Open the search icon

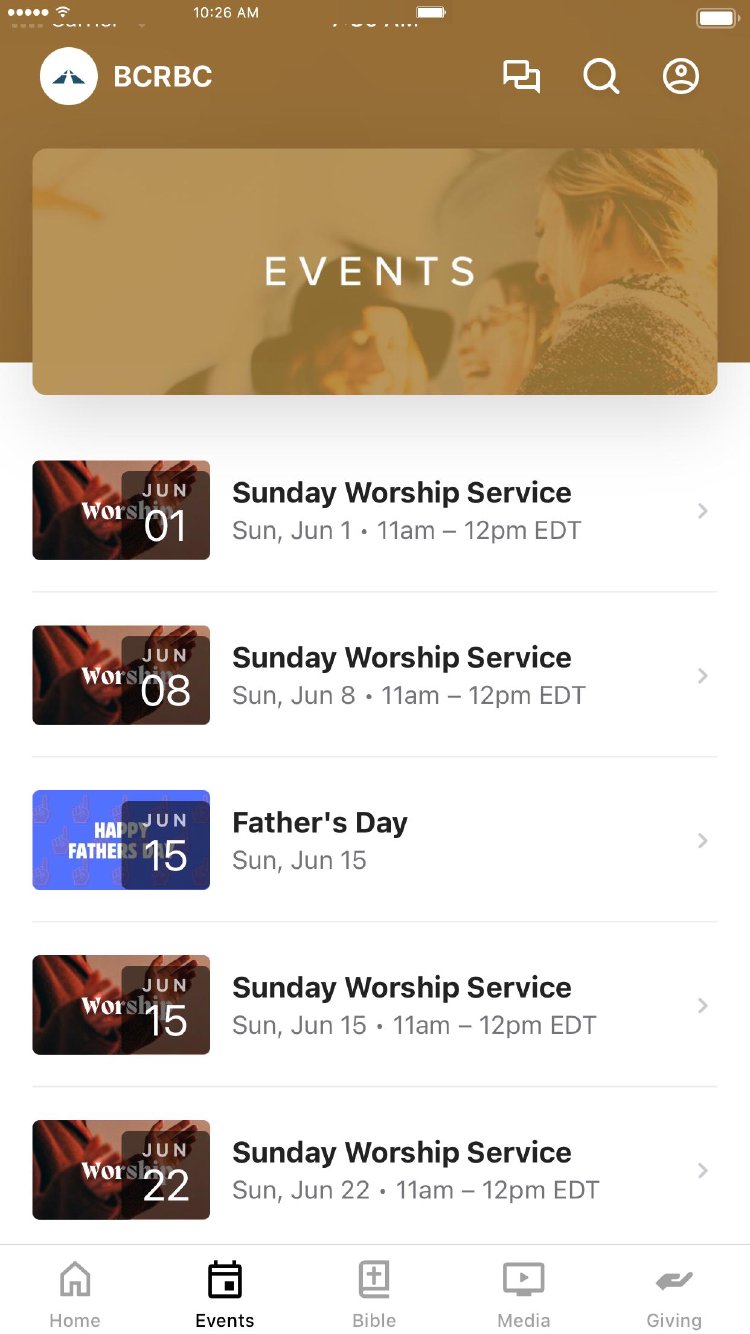(x=601, y=77)
